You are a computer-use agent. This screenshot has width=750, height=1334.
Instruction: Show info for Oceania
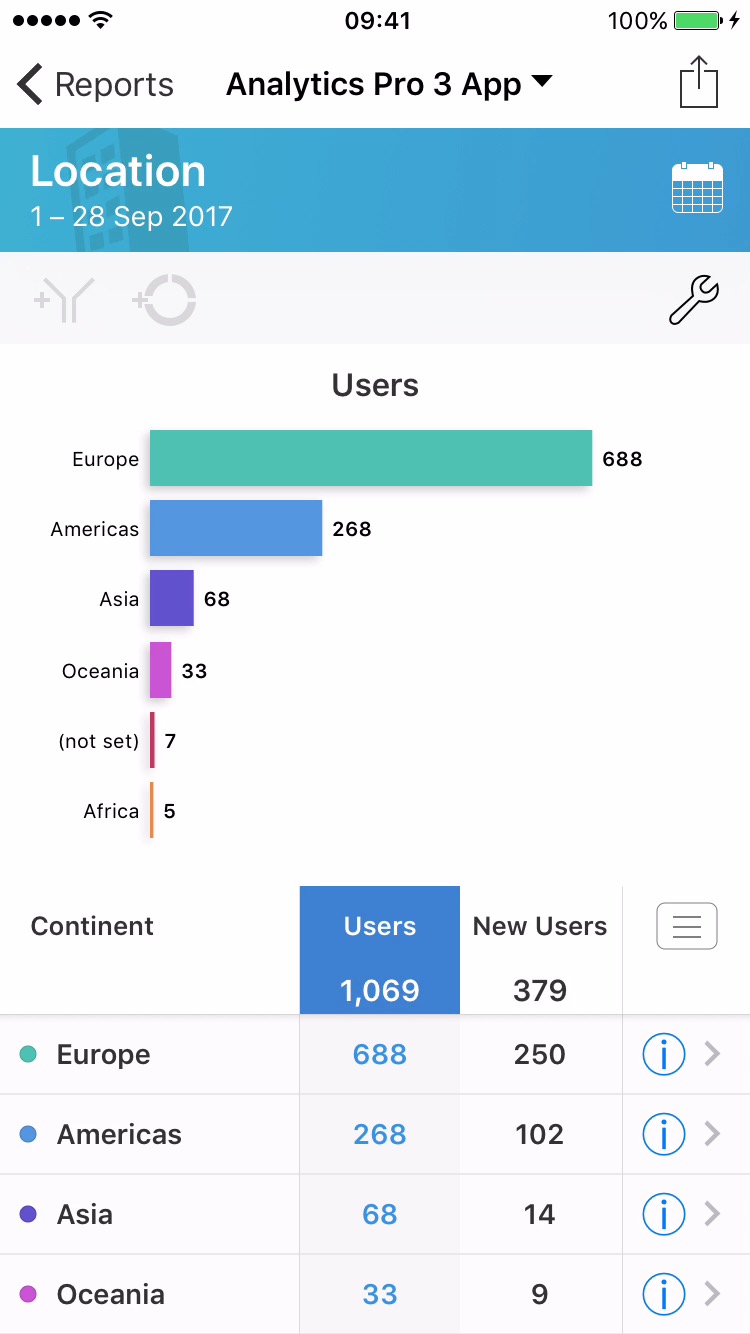[663, 1294]
